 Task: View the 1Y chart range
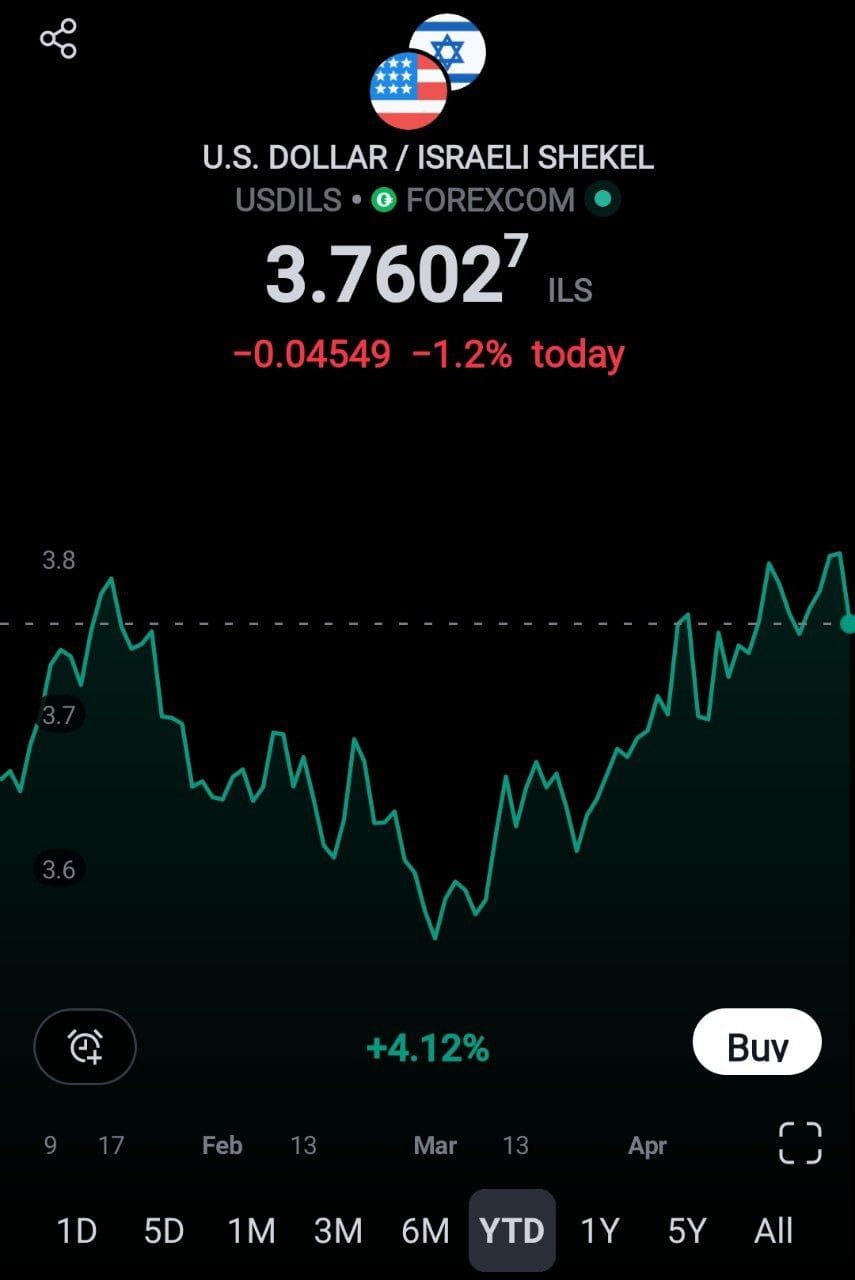tap(600, 1231)
